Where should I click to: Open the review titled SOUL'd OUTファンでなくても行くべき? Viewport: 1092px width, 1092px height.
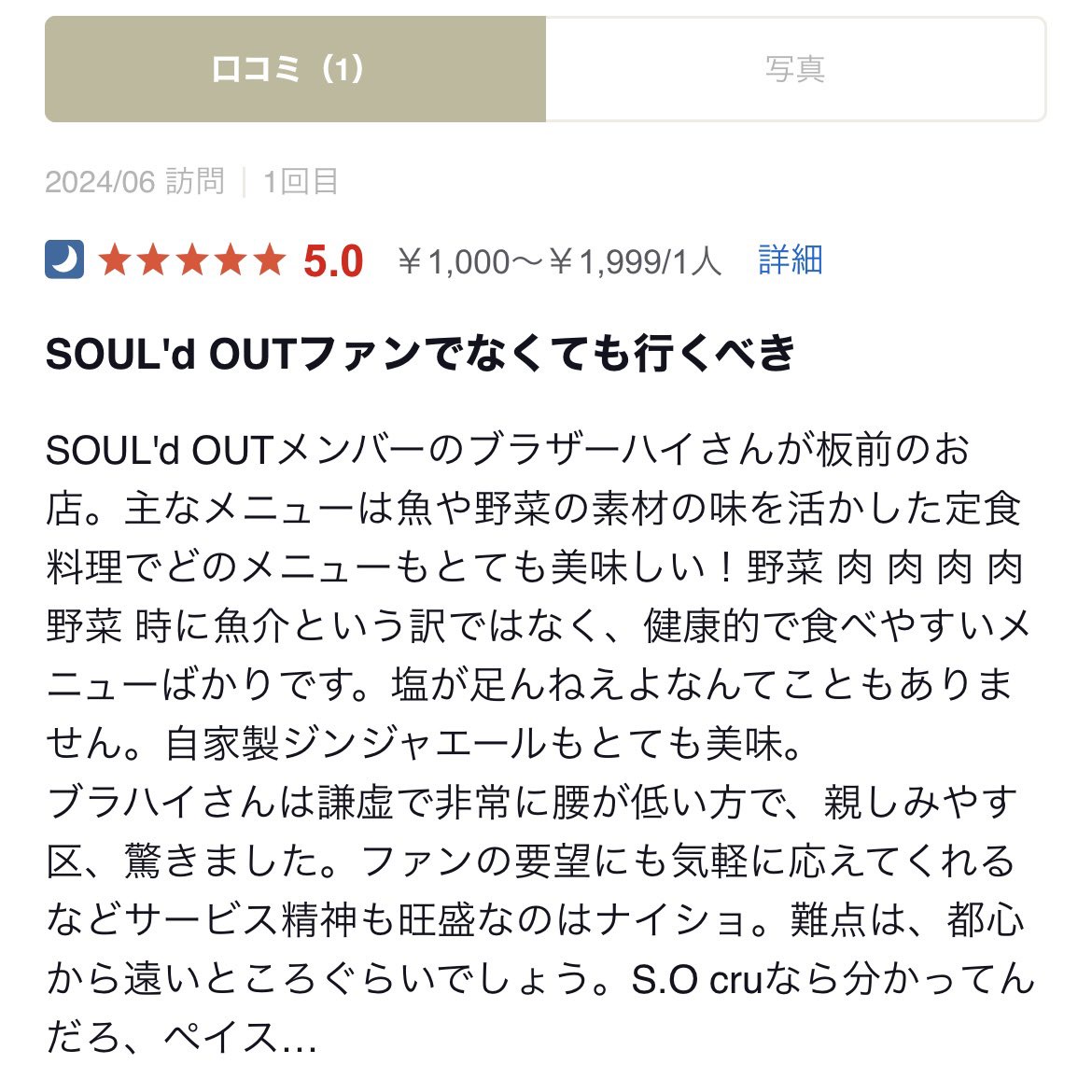[x=420, y=355]
